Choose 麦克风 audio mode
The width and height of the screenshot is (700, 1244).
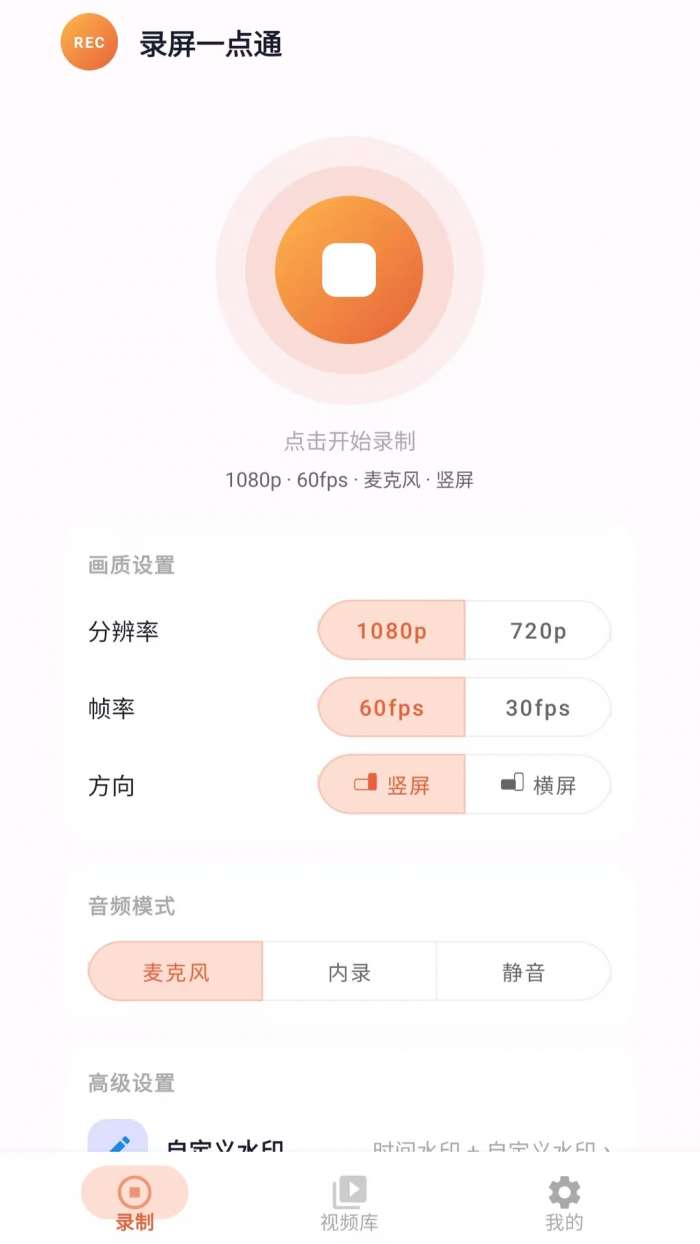(x=176, y=972)
